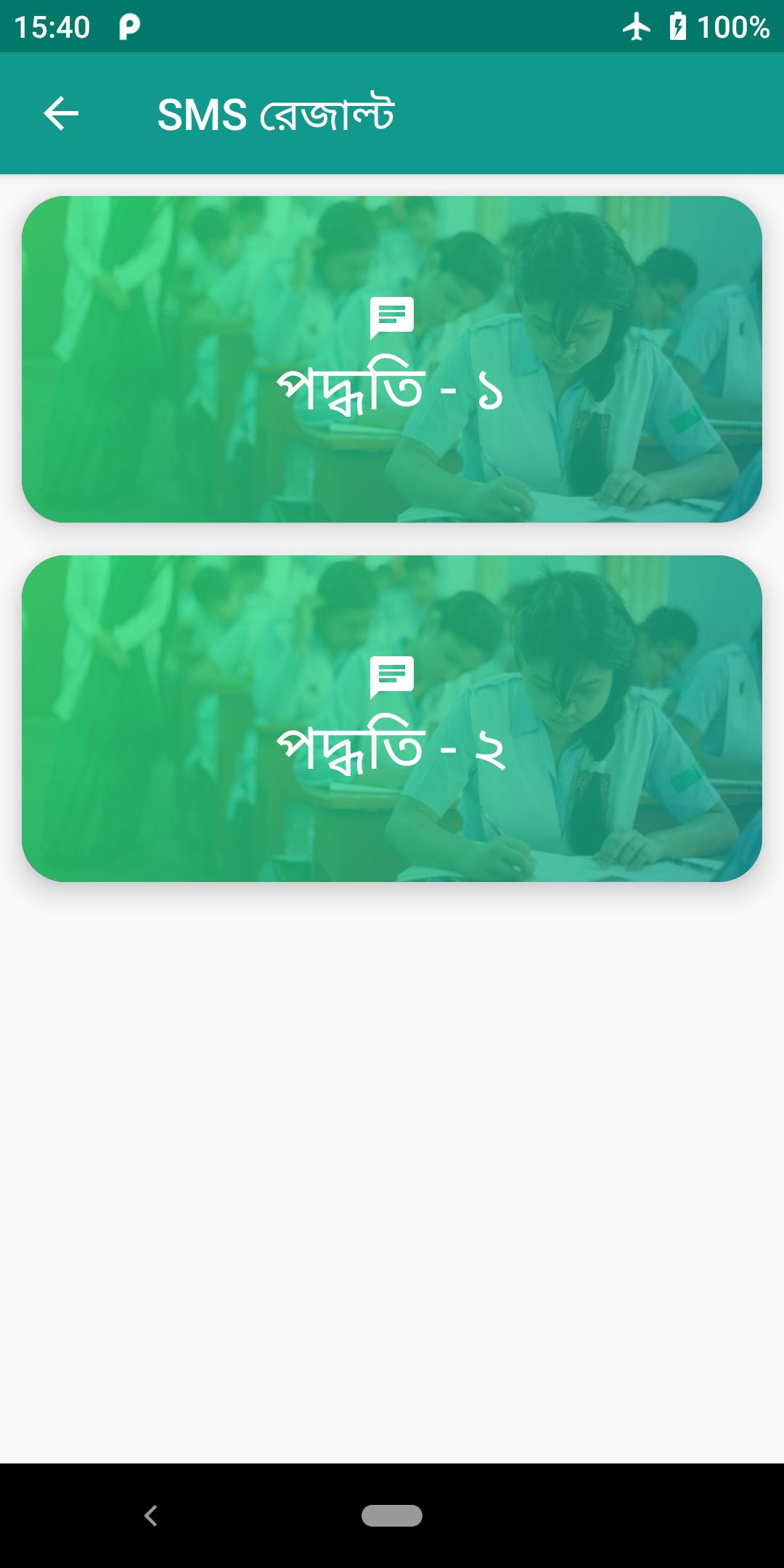Go back from SMS রেজাল্ট screen

coord(61,114)
